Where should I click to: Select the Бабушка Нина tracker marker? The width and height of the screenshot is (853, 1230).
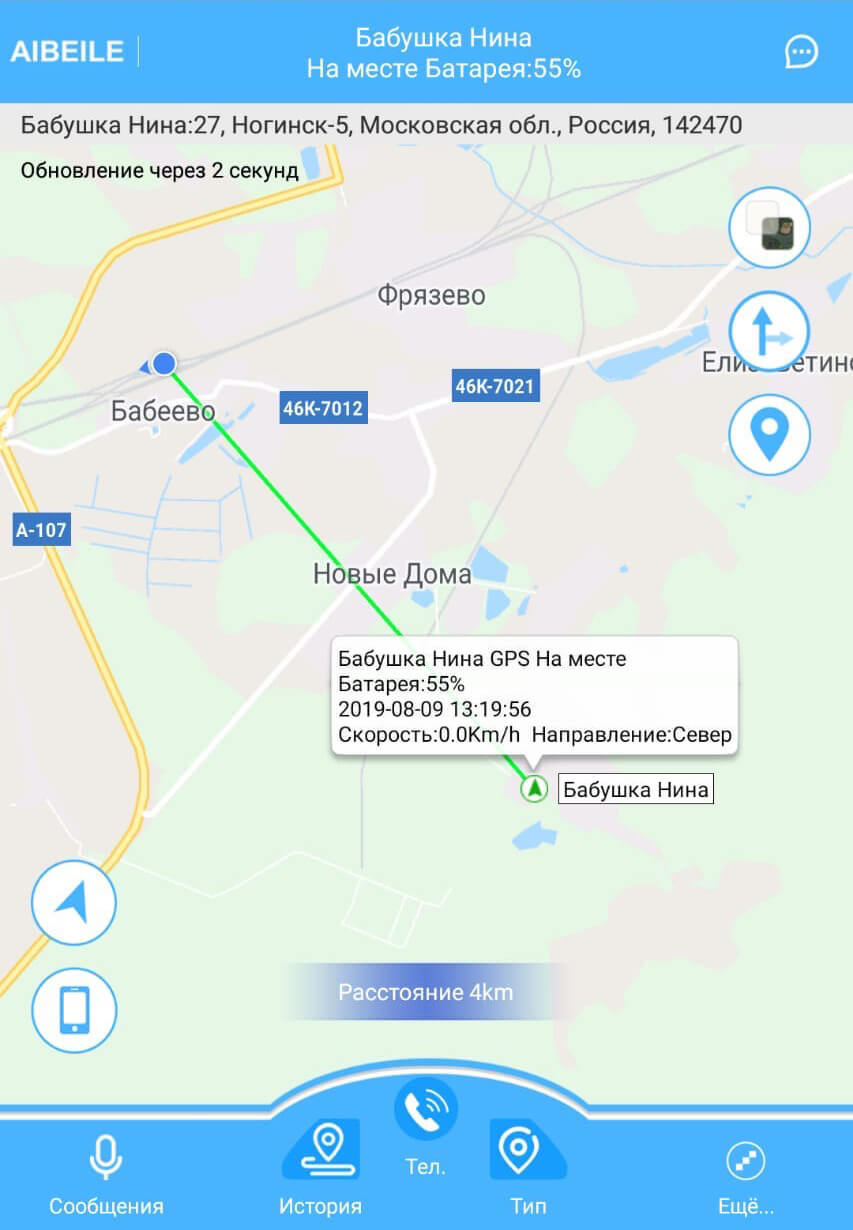point(535,789)
